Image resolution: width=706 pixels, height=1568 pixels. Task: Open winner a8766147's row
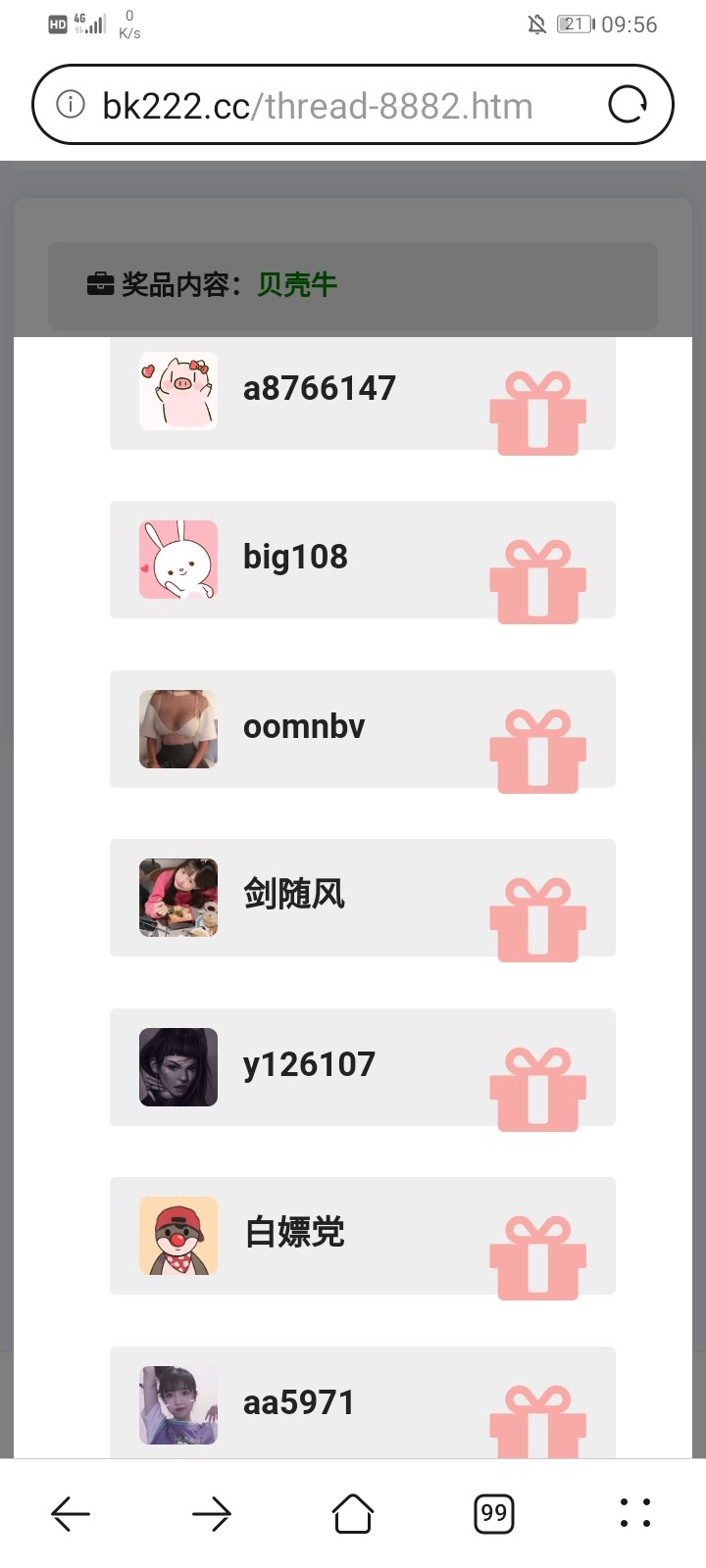[362, 392]
